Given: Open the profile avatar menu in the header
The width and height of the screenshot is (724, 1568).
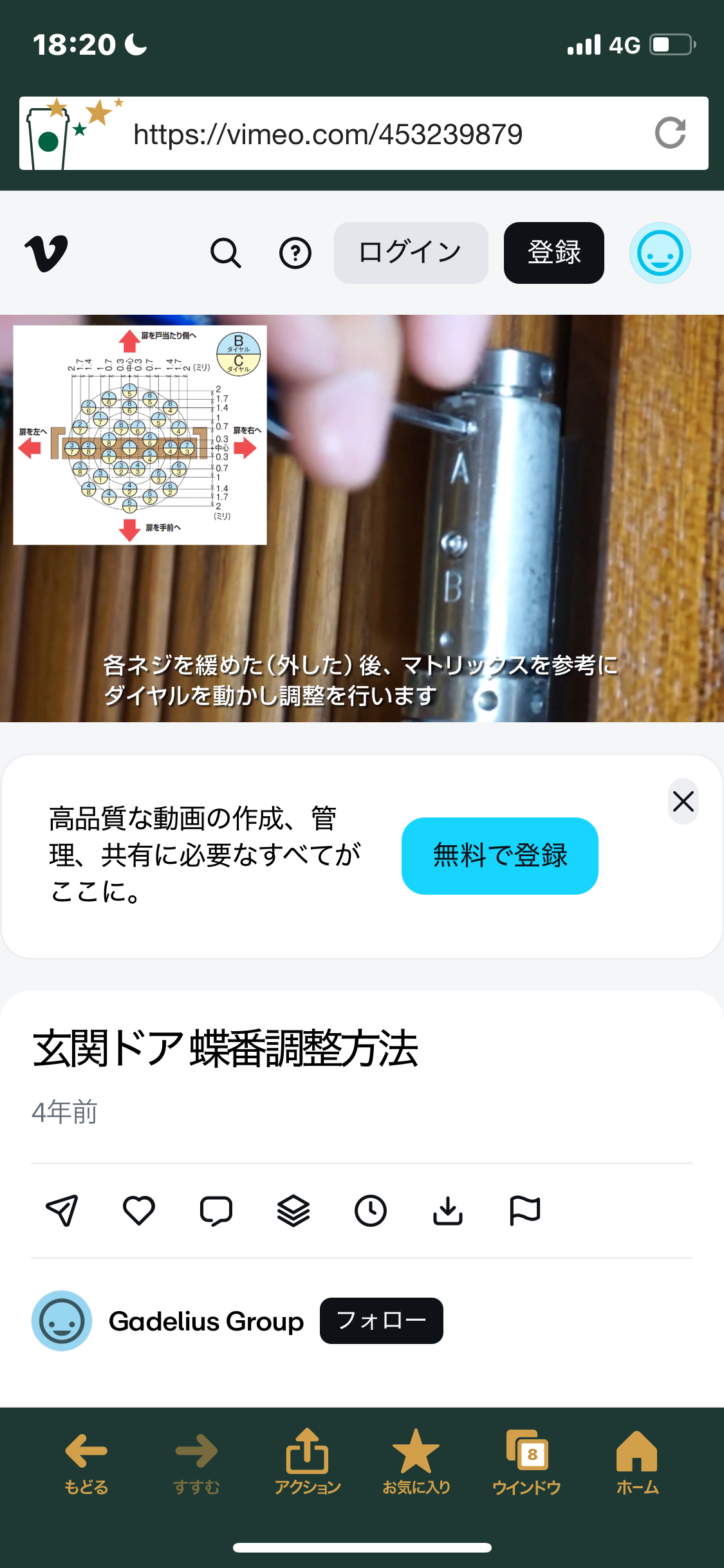Looking at the screenshot, I should point(660,253).
